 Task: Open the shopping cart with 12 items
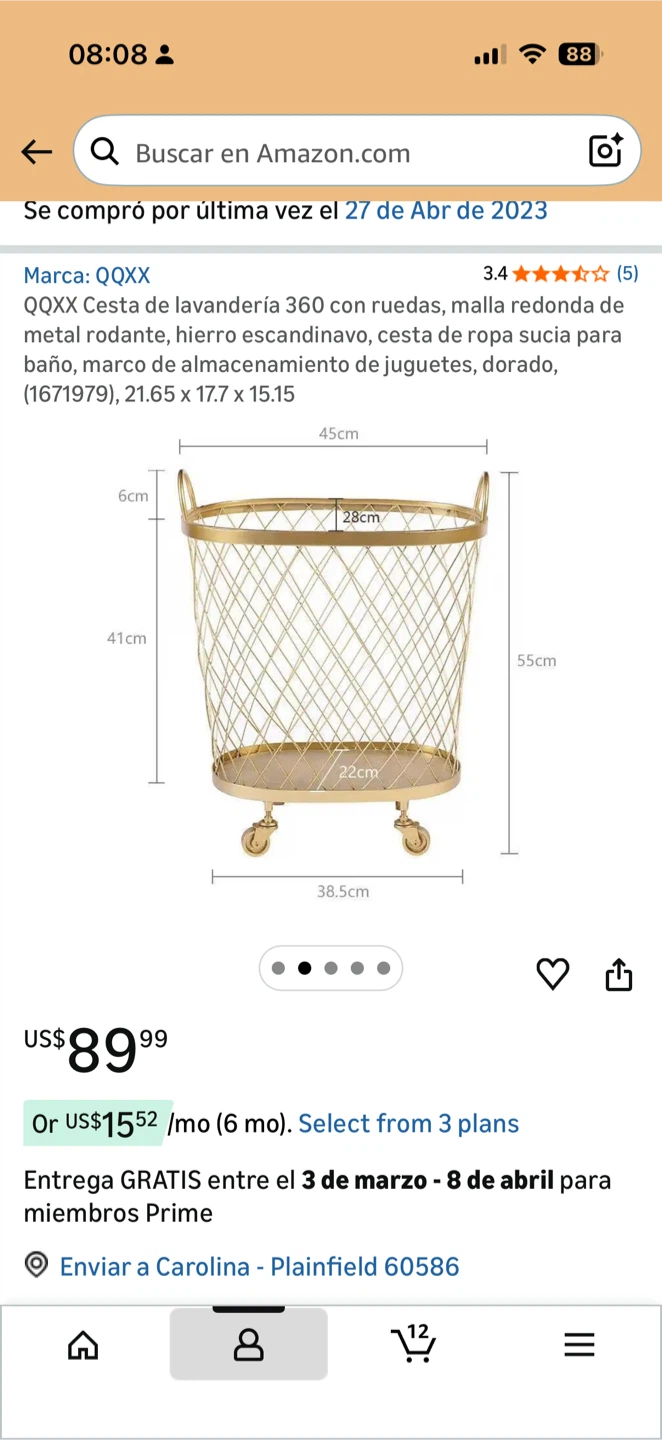(413, 1345)
